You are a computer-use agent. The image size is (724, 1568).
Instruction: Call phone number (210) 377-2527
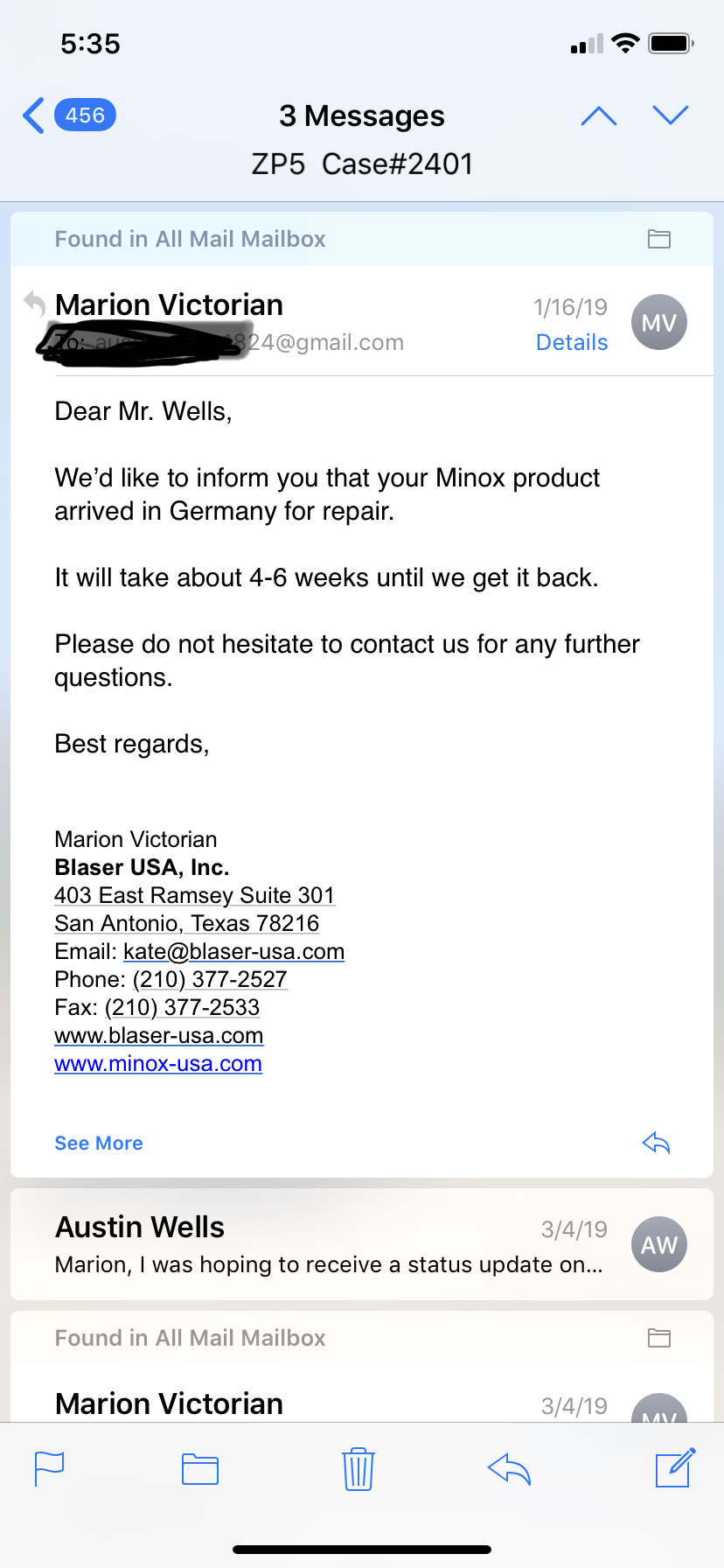click(210, 979)
